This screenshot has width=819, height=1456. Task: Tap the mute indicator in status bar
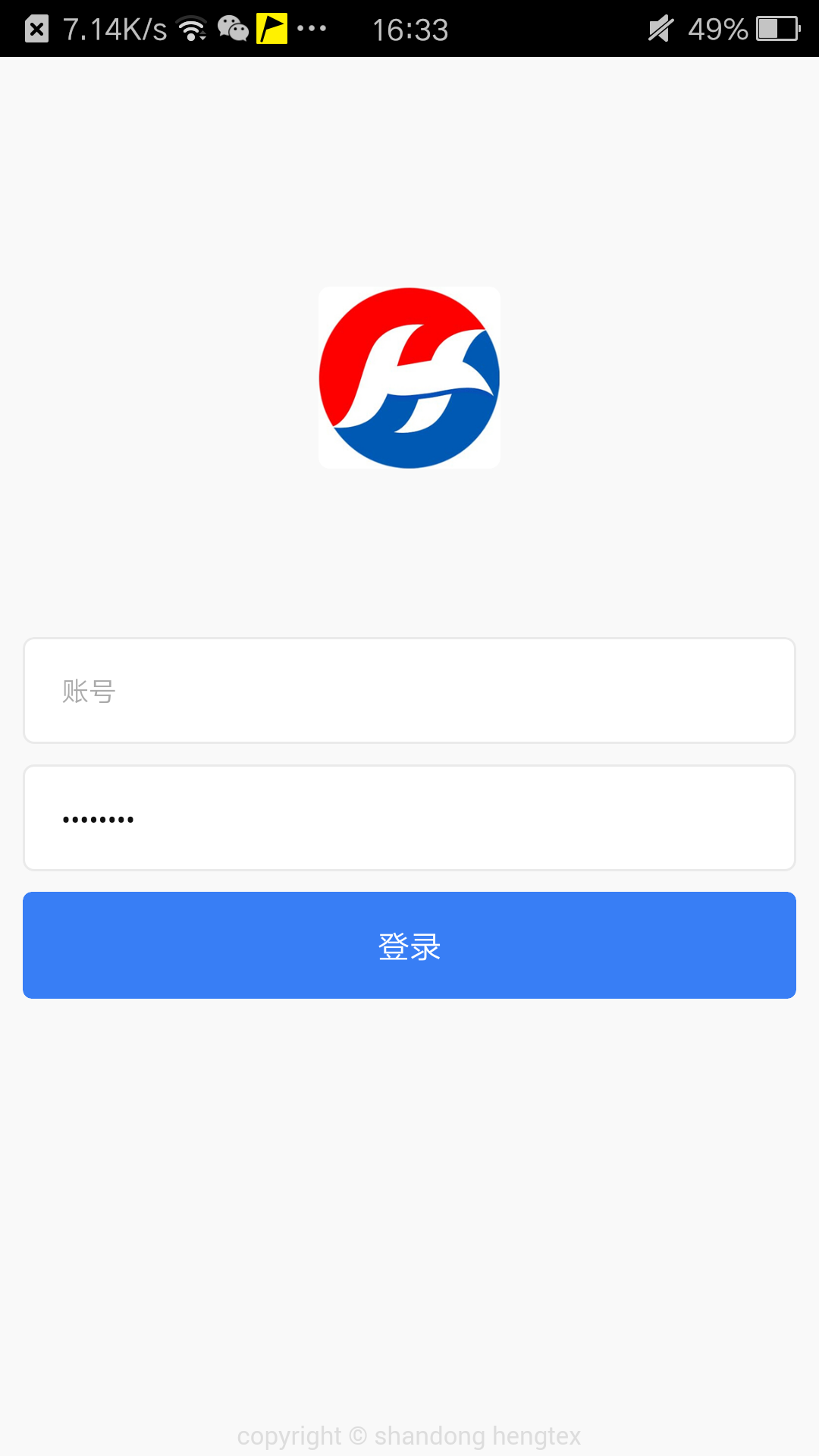659,28
